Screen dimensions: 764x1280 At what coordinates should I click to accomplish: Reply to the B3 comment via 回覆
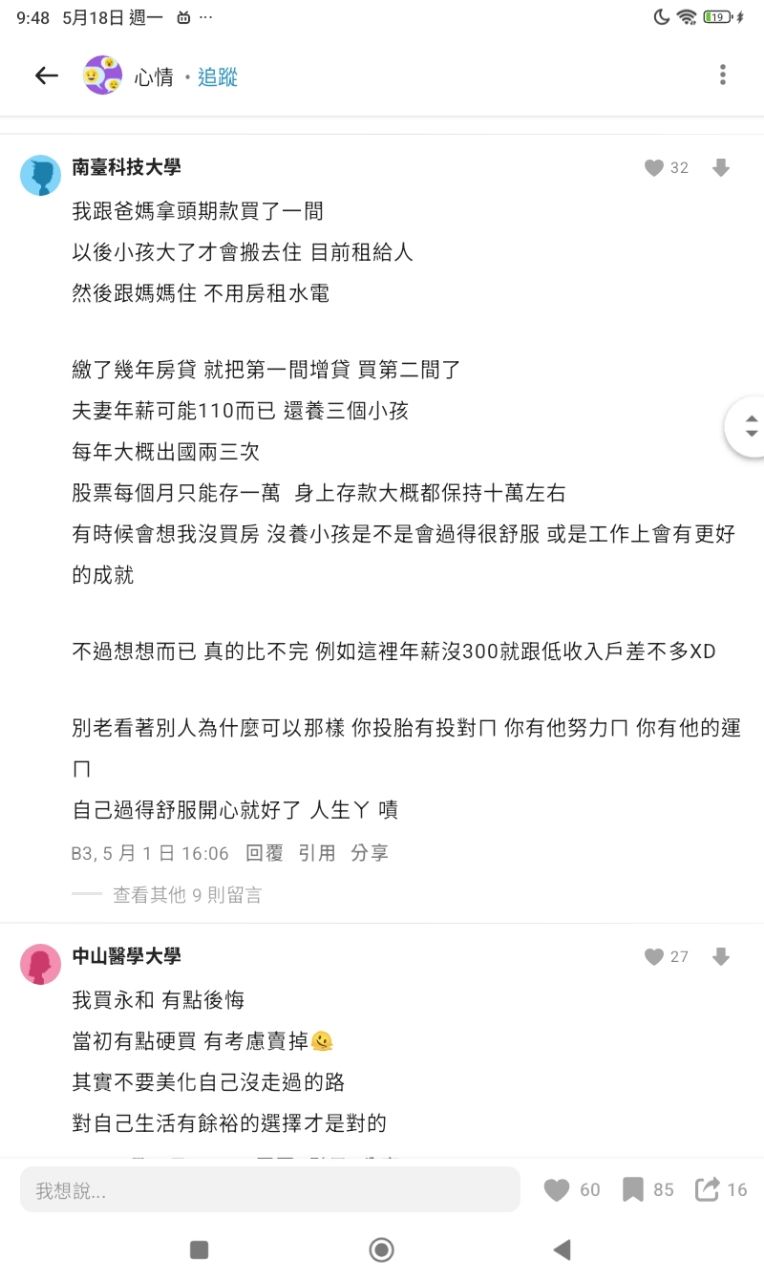(265, 853)
